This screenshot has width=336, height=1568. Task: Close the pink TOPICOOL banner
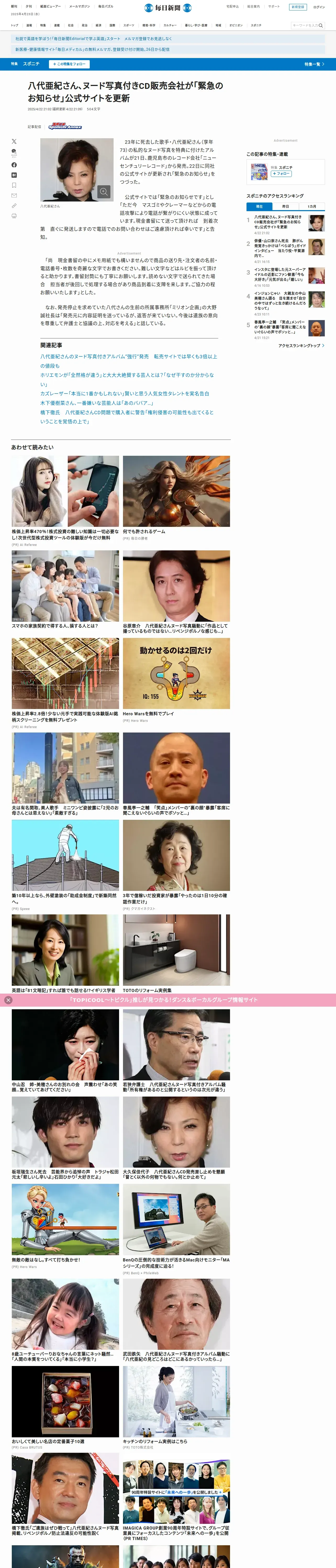8,1000
